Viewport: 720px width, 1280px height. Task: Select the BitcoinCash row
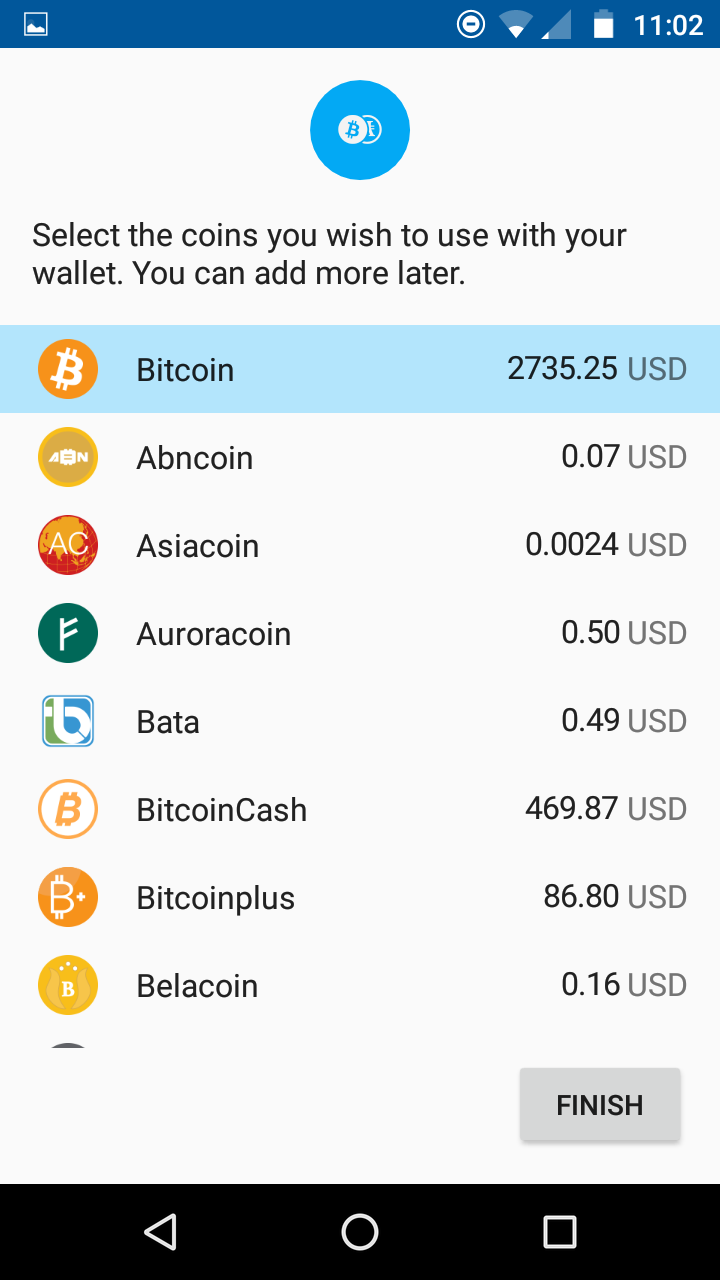tap(360, 809)
